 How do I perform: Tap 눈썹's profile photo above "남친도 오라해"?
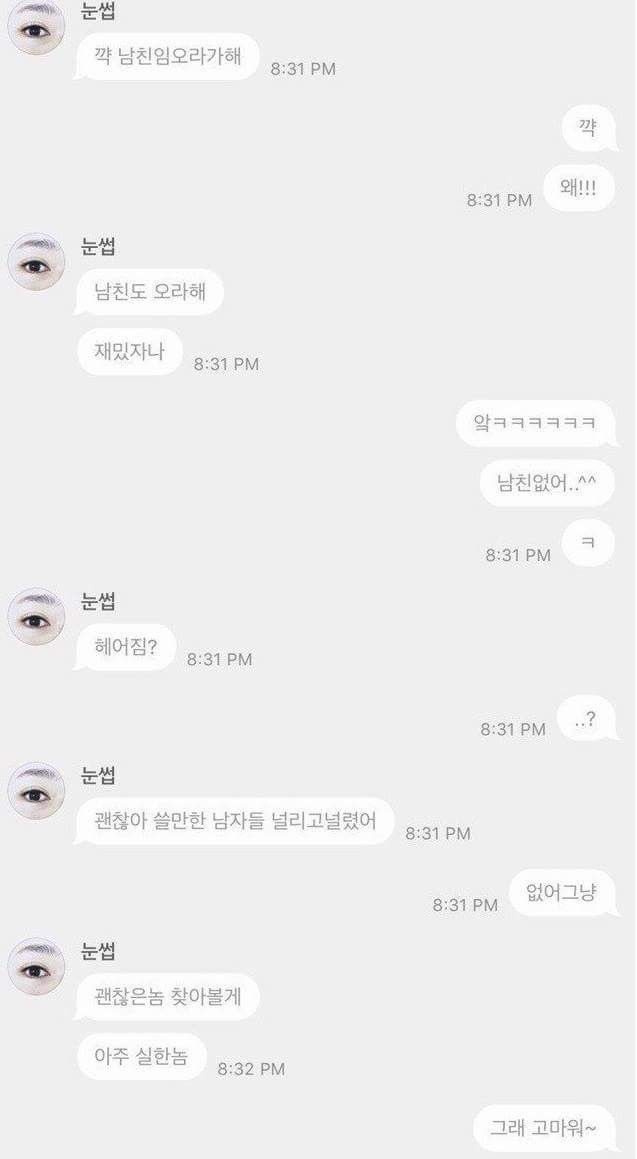(37, 262)
